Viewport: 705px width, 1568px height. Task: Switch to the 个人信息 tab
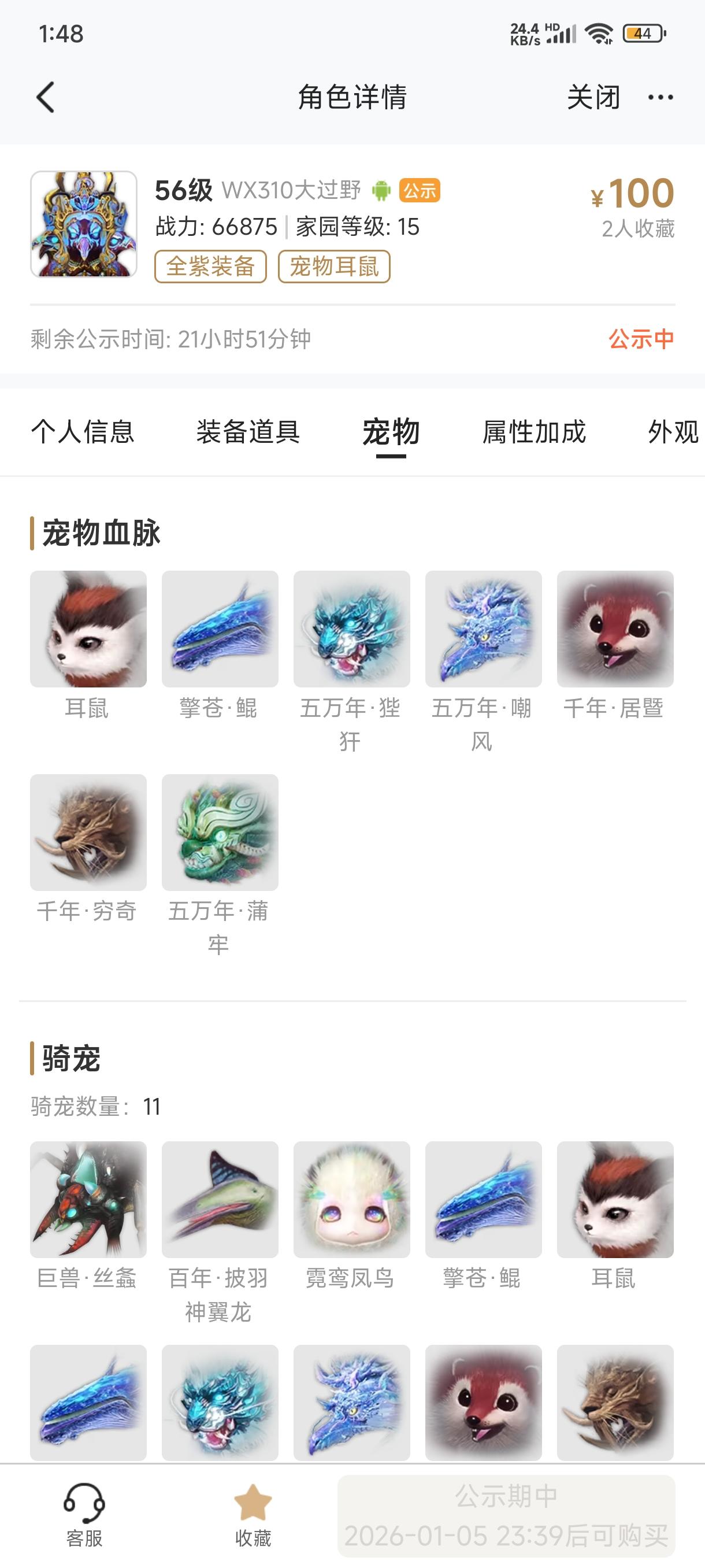click(x=83, y=432)
